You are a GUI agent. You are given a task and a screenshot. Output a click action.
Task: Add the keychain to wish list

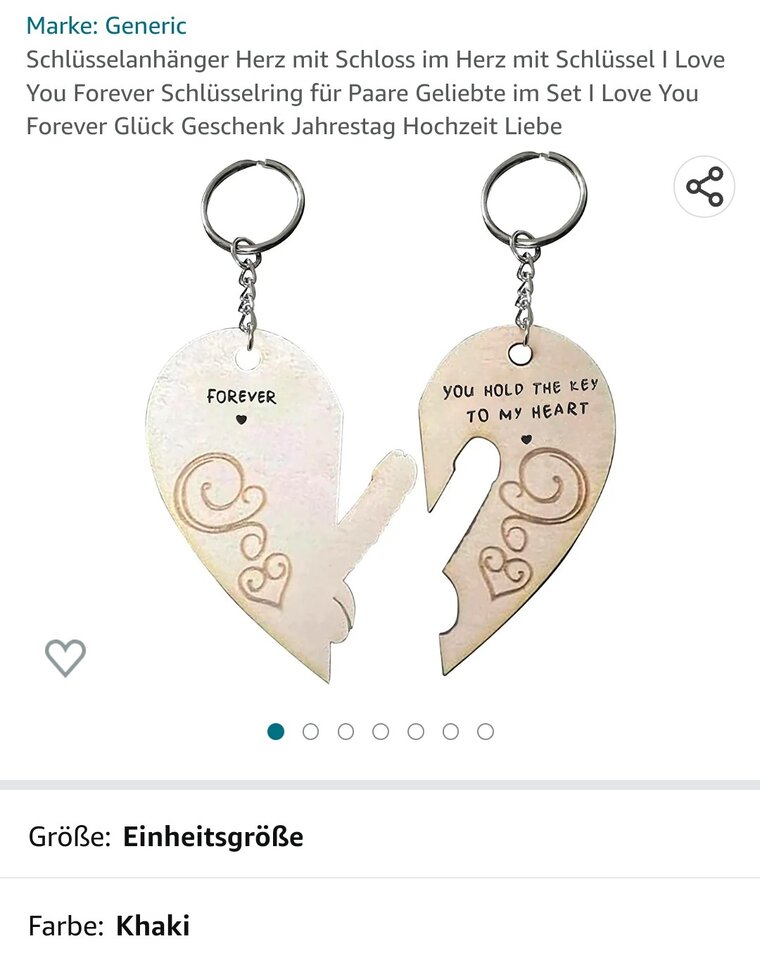65,657
